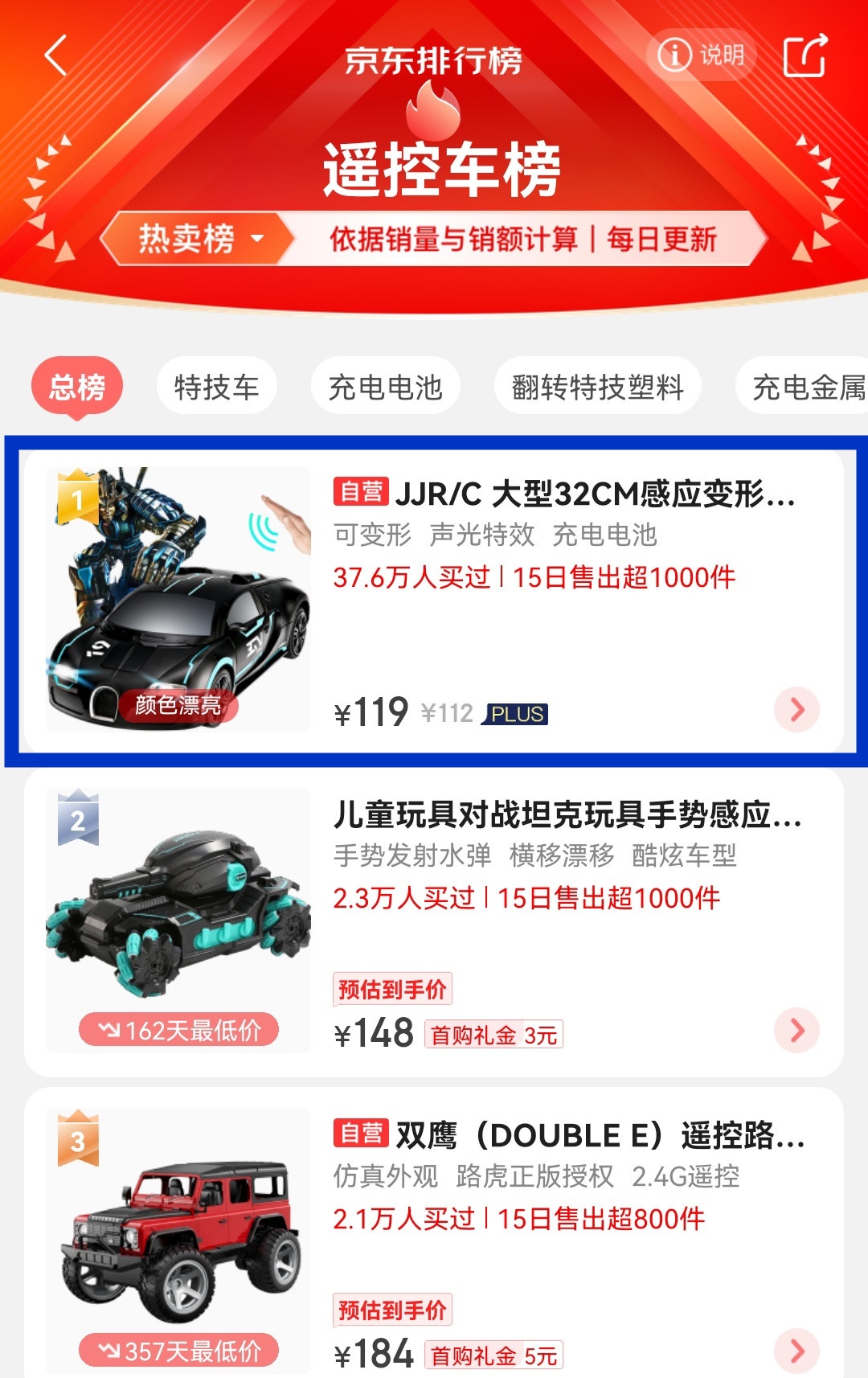Viewport: 868px width, 1378px height.
Task: Tap the arrow next to the ¥119 price
Action: [796, 709]
